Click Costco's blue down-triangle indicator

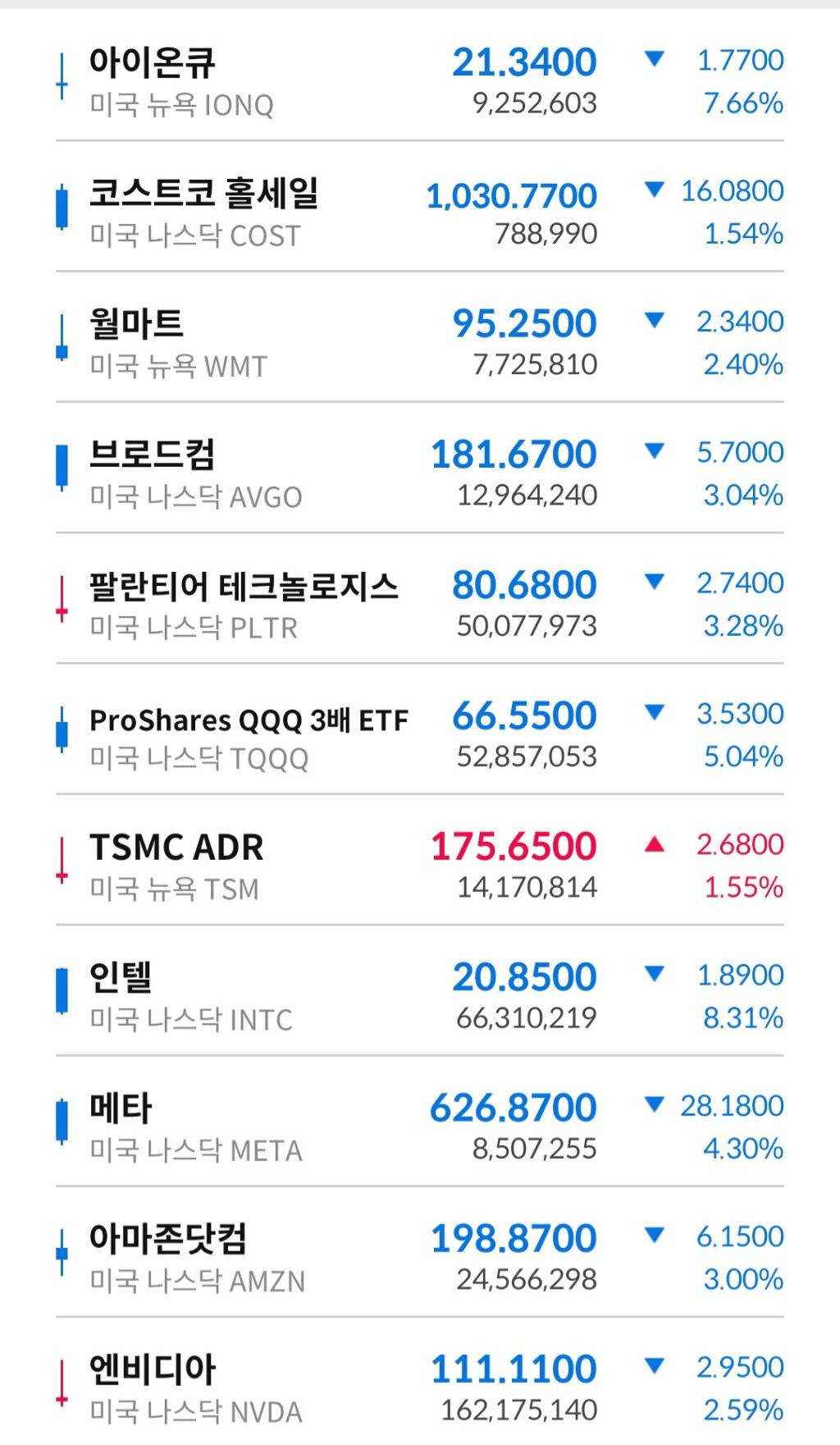[654, 190]
